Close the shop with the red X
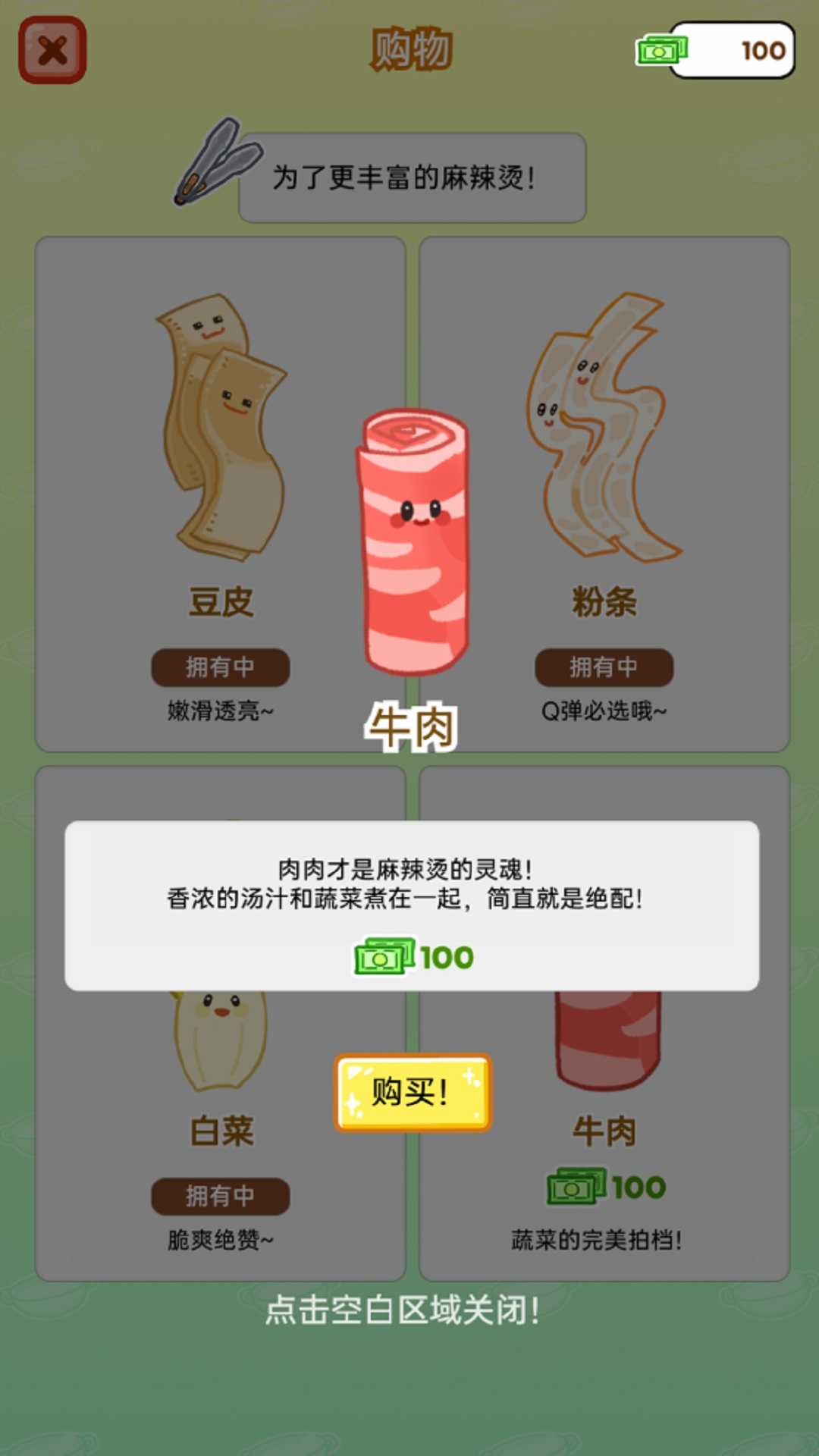 click(x=52, y=49)
